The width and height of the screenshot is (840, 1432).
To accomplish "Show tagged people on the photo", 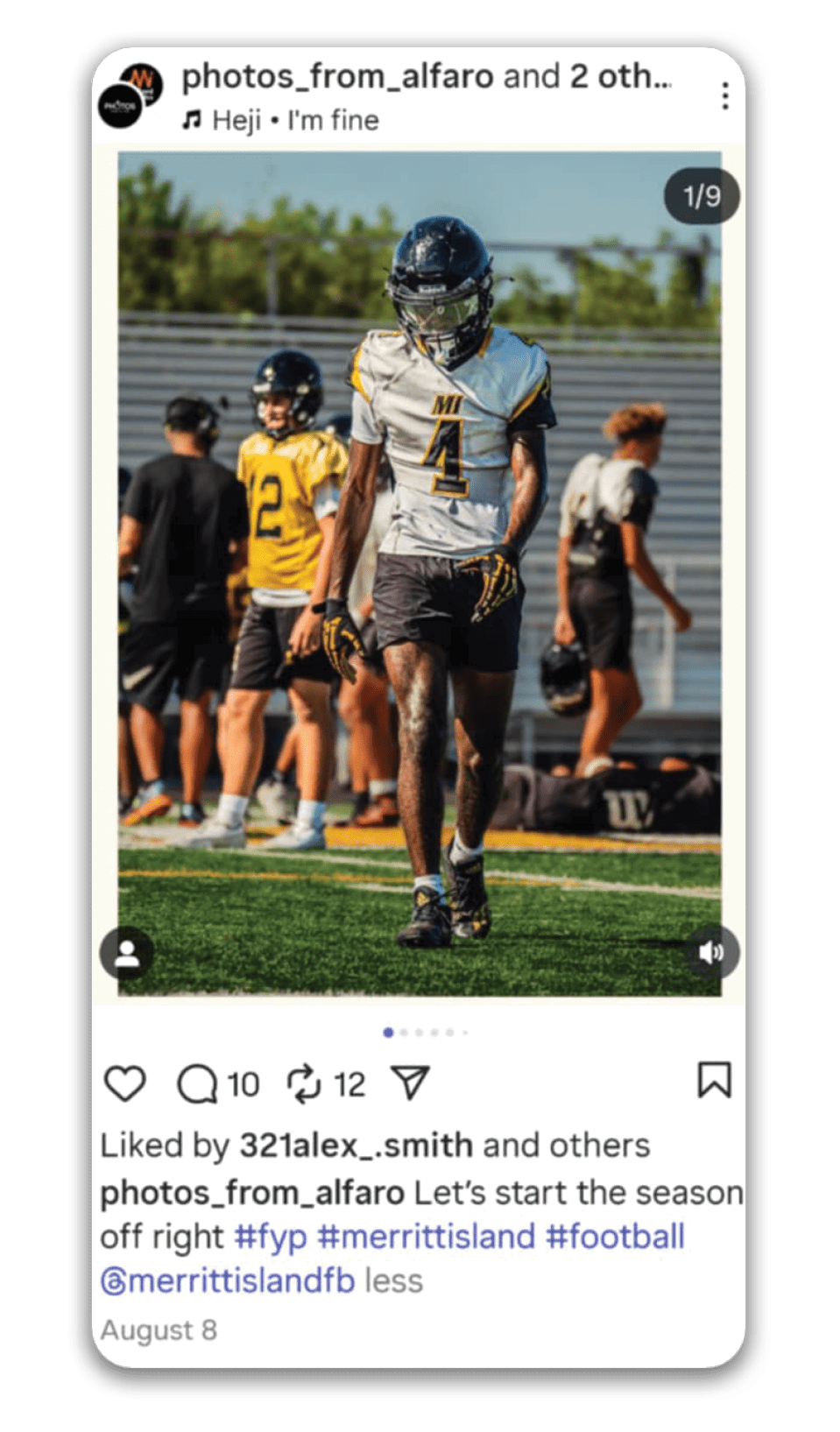I will coord(127,953).
